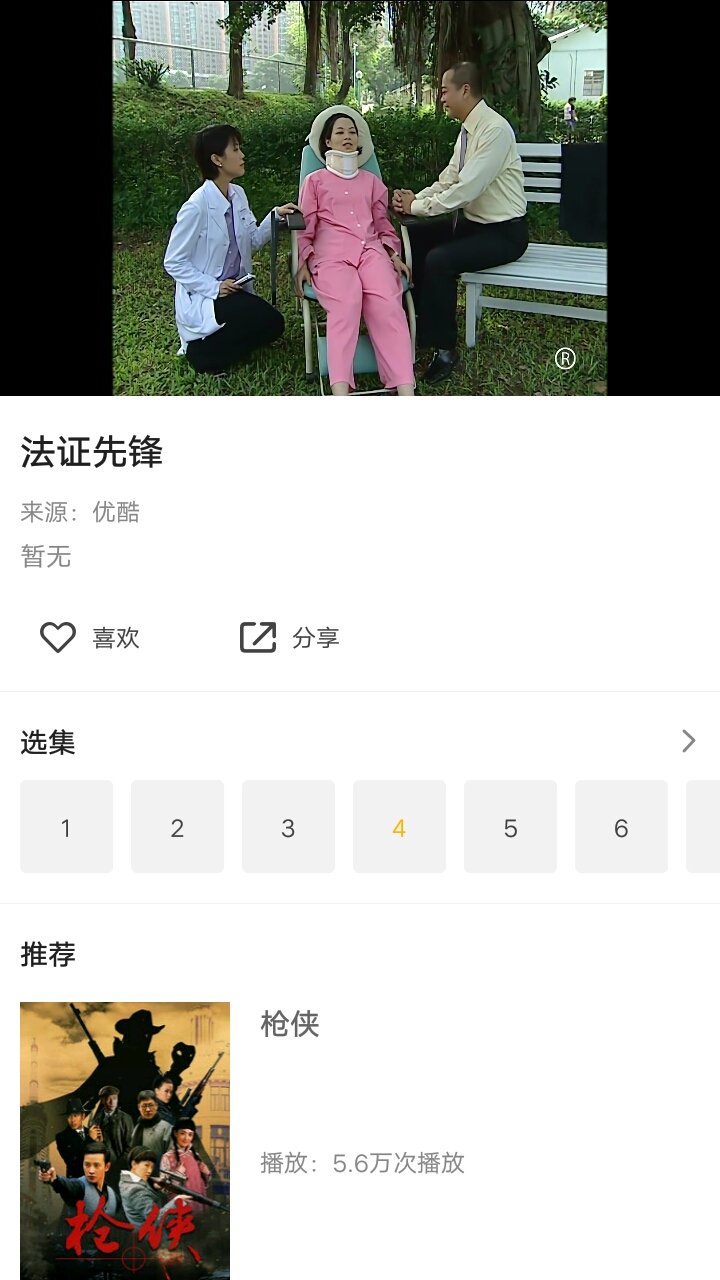Select the 喜欢 favorite control

click(90, 636)
